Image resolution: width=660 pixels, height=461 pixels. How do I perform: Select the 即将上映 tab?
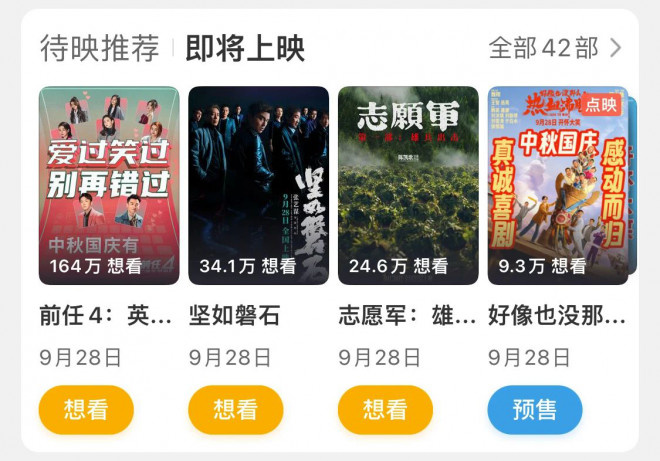(x=245, y=47)
